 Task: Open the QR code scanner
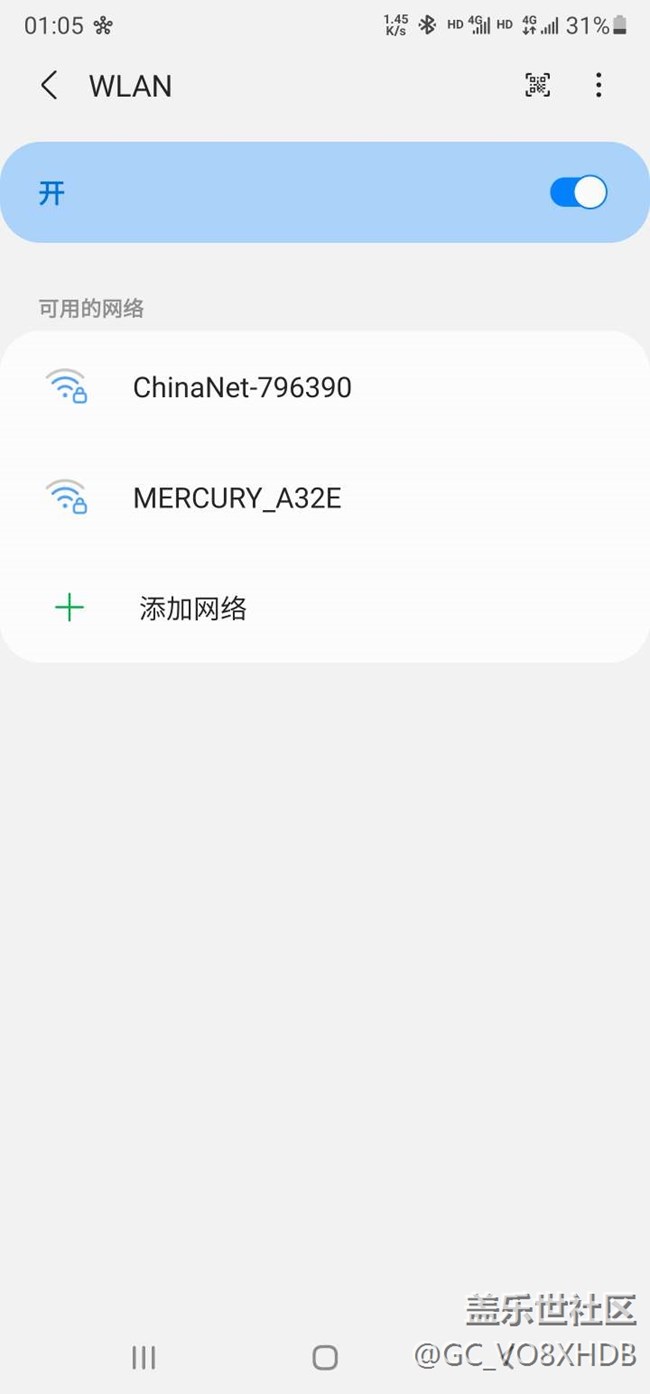click(538, 86)
